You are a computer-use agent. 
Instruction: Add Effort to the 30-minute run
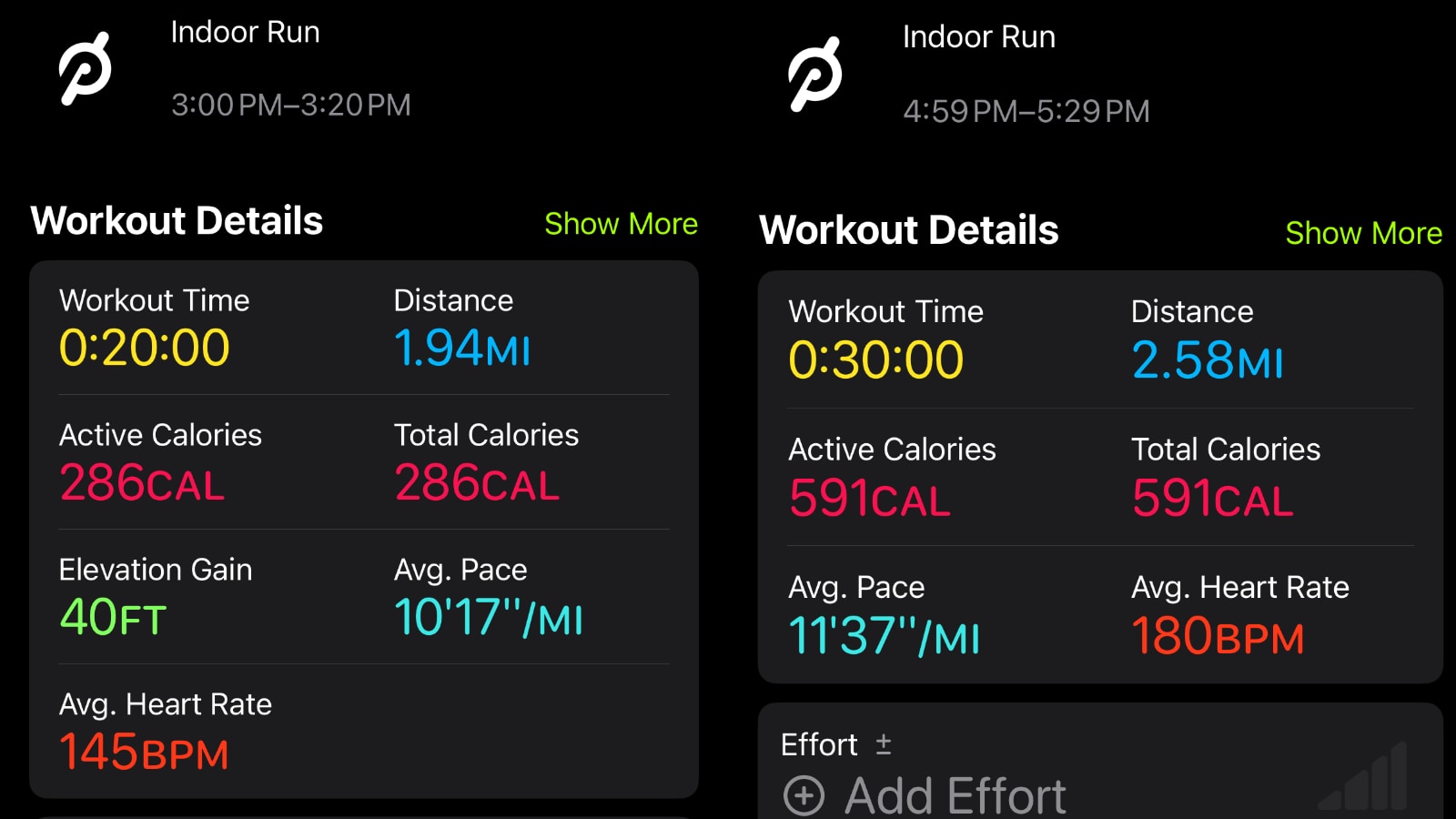click(x=925, y=794)
